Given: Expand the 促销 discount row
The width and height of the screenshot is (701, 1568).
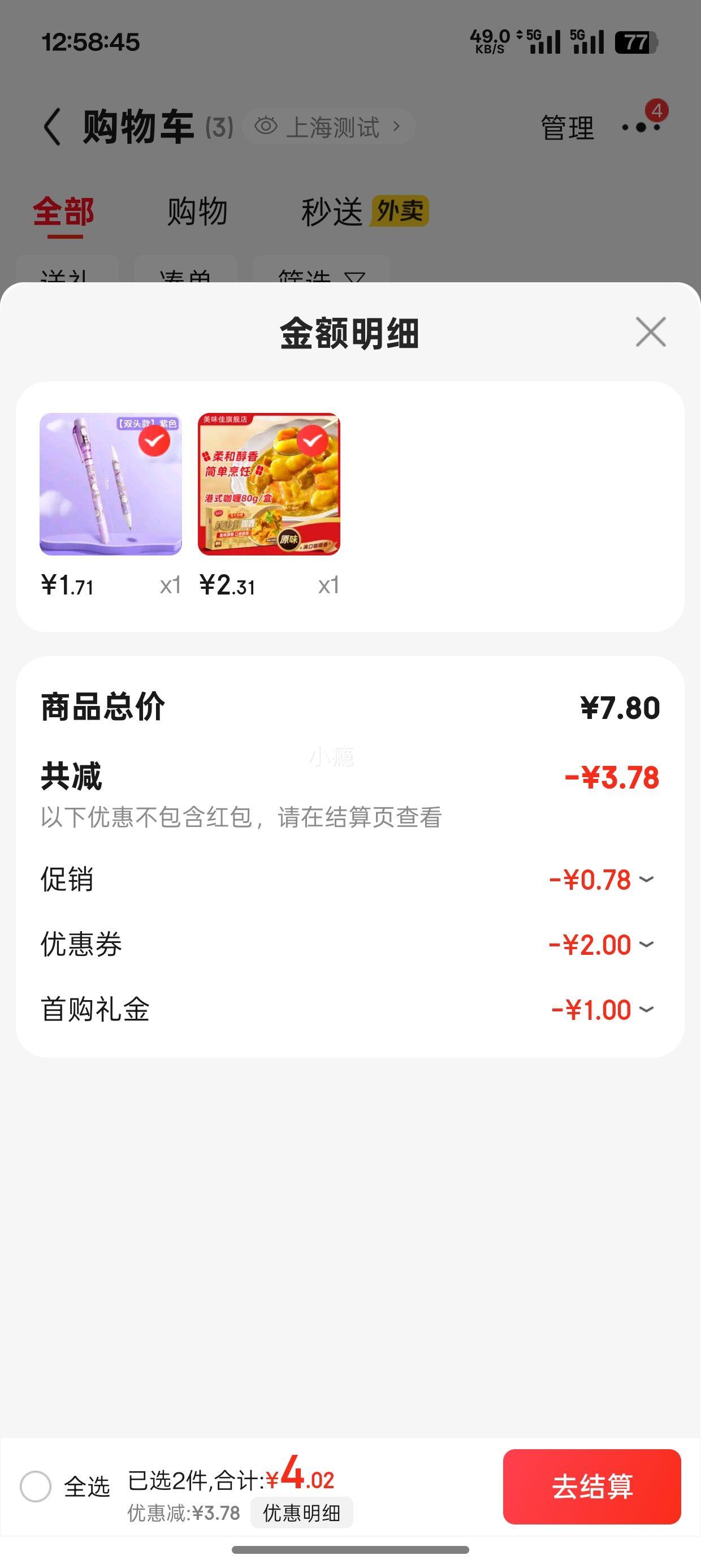Looking at the screenshot, I should pyautogui.click(x=350, y=880).
